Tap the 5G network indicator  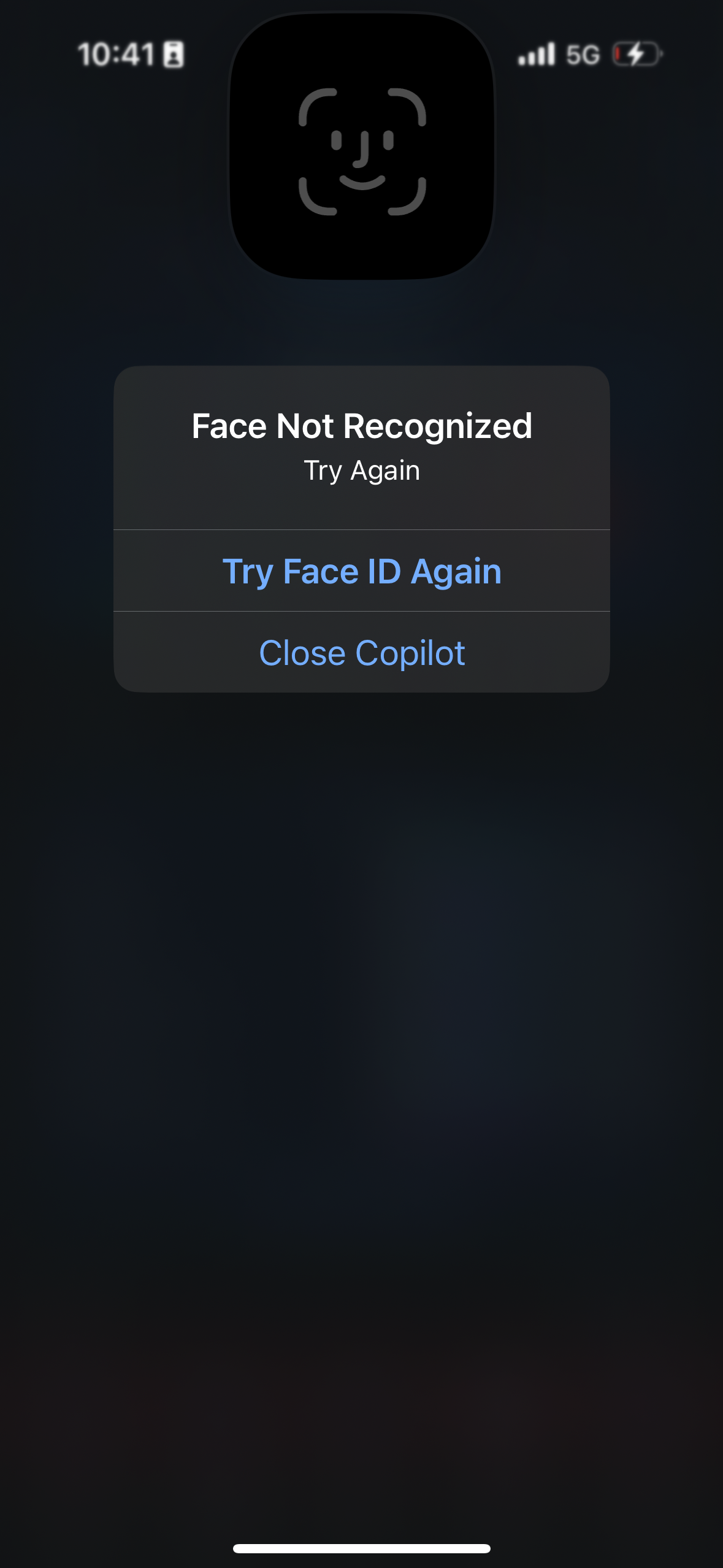coord(584,54)
